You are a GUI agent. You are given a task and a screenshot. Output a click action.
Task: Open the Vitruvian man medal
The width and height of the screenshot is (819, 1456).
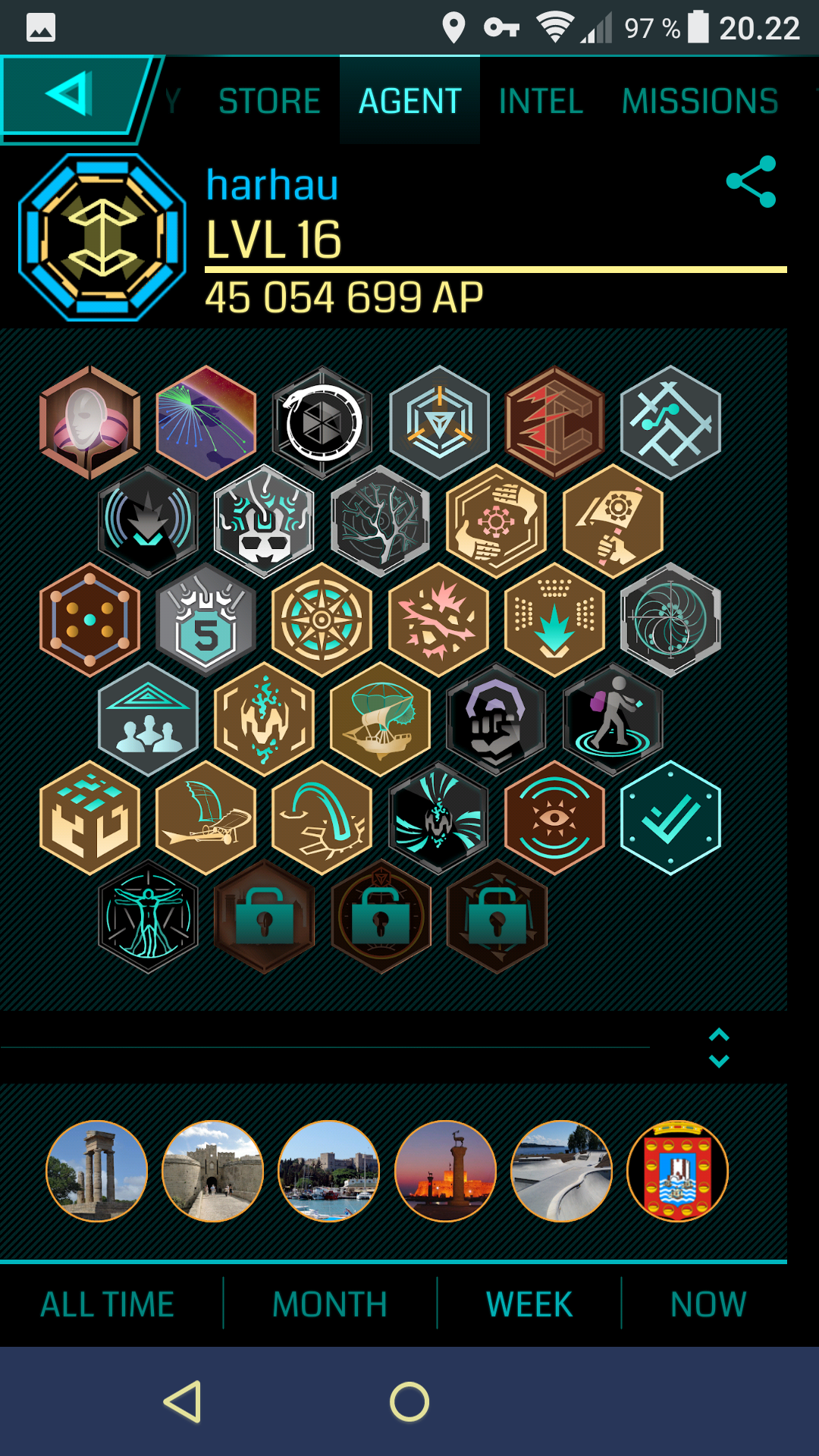pos(149,916)
